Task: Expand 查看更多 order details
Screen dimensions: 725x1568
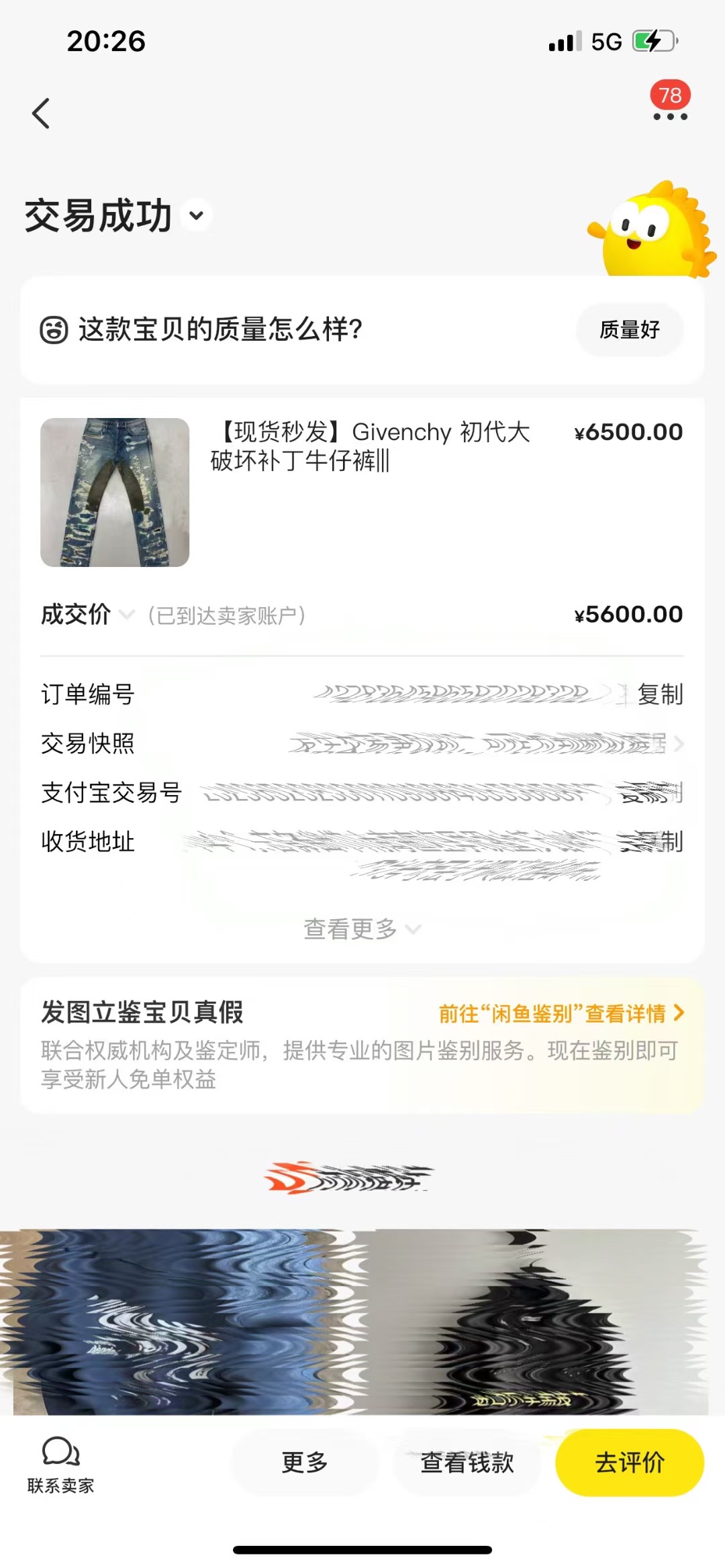Action: [x=361, y=929]
